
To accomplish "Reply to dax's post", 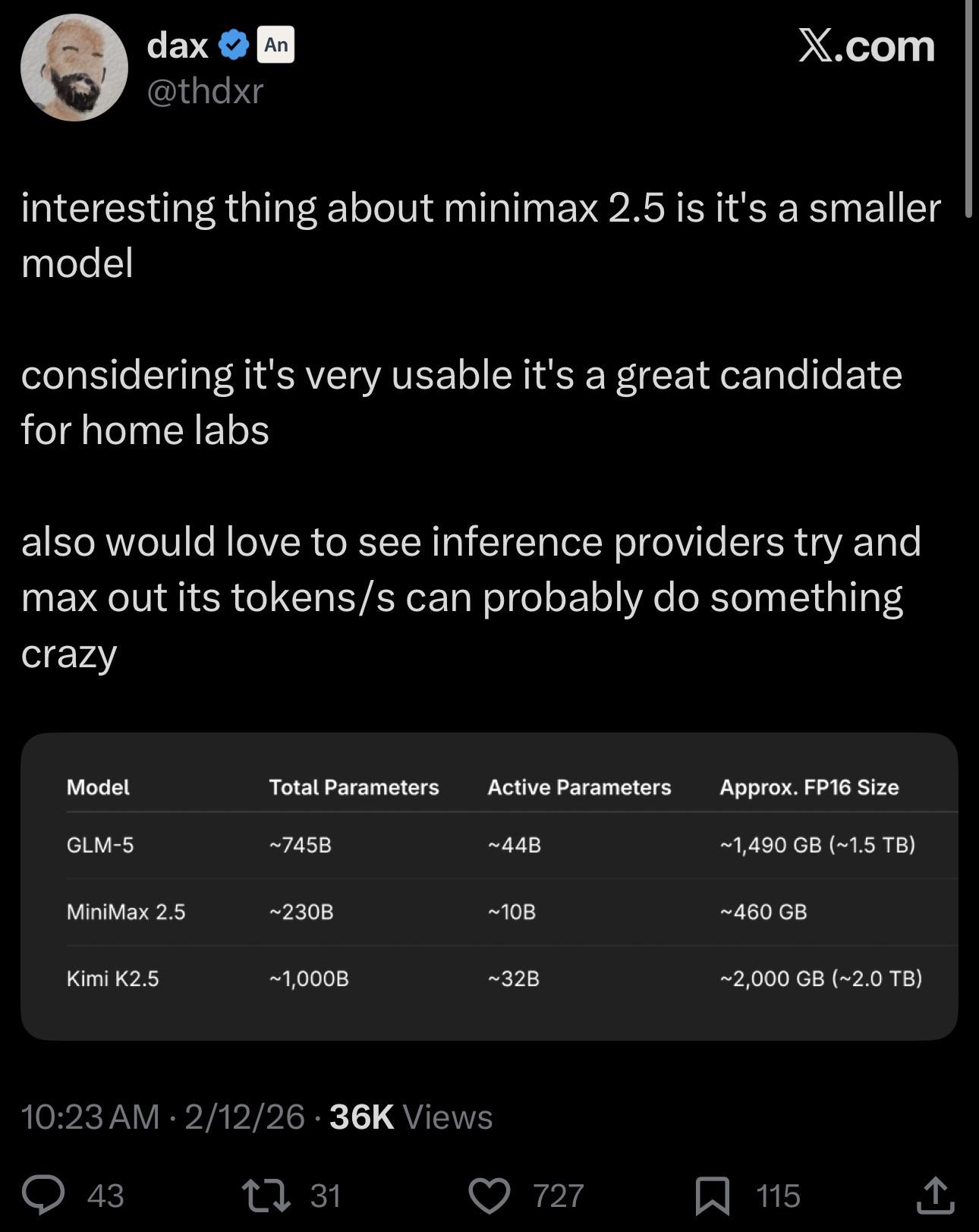I will 43,1195.
